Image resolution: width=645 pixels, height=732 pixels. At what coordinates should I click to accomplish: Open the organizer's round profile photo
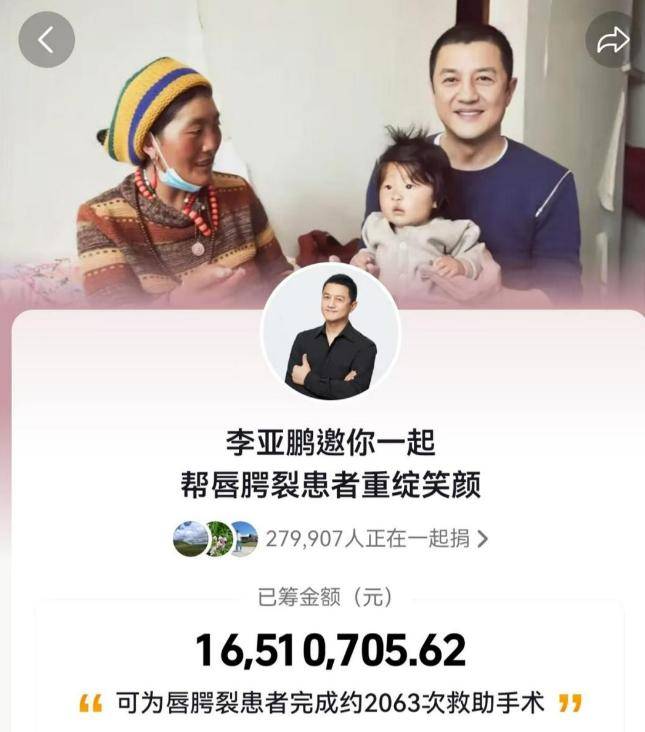[330, 333]
